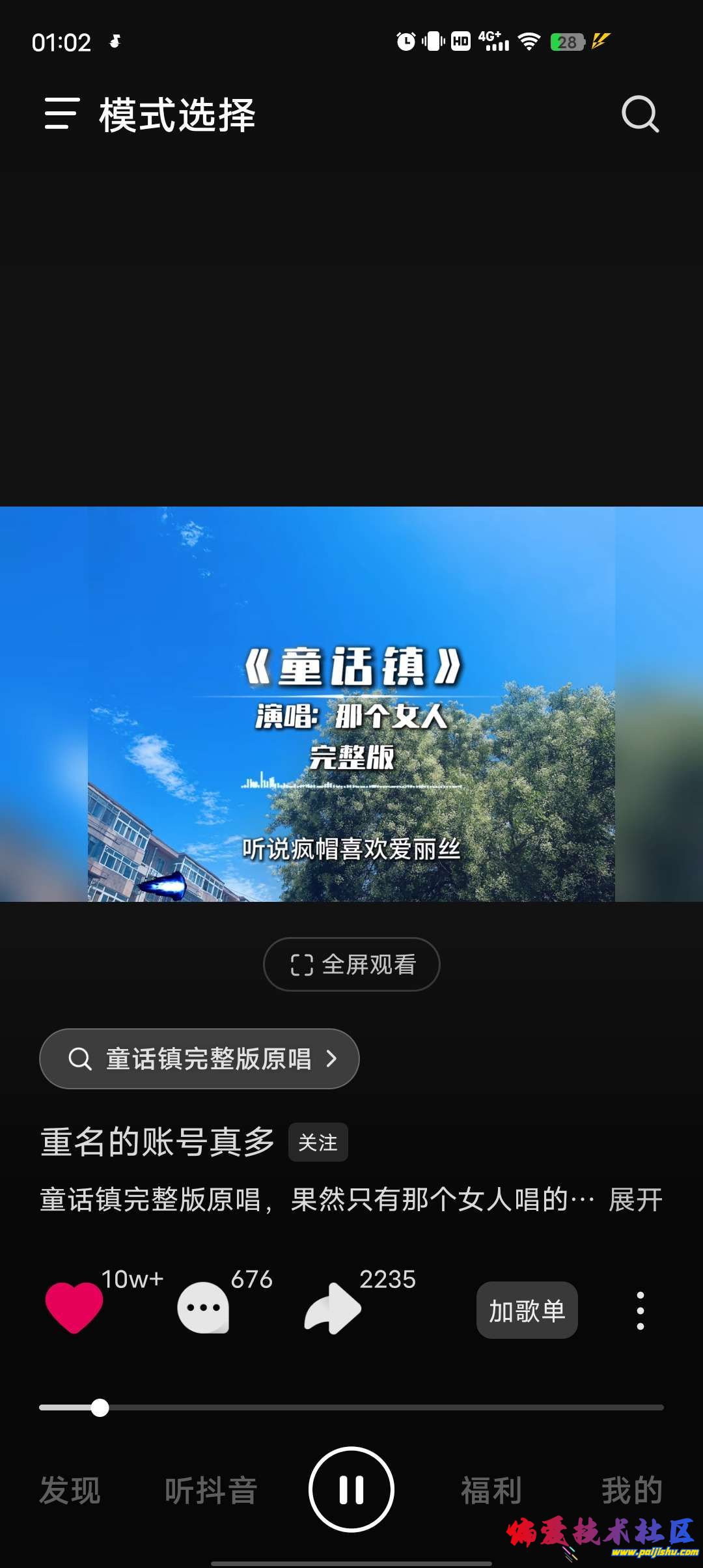Image resolution: width=703 pixels, height=1568 pixels.
Task: Open the three-dot more options
Action: click(640, 1310)
